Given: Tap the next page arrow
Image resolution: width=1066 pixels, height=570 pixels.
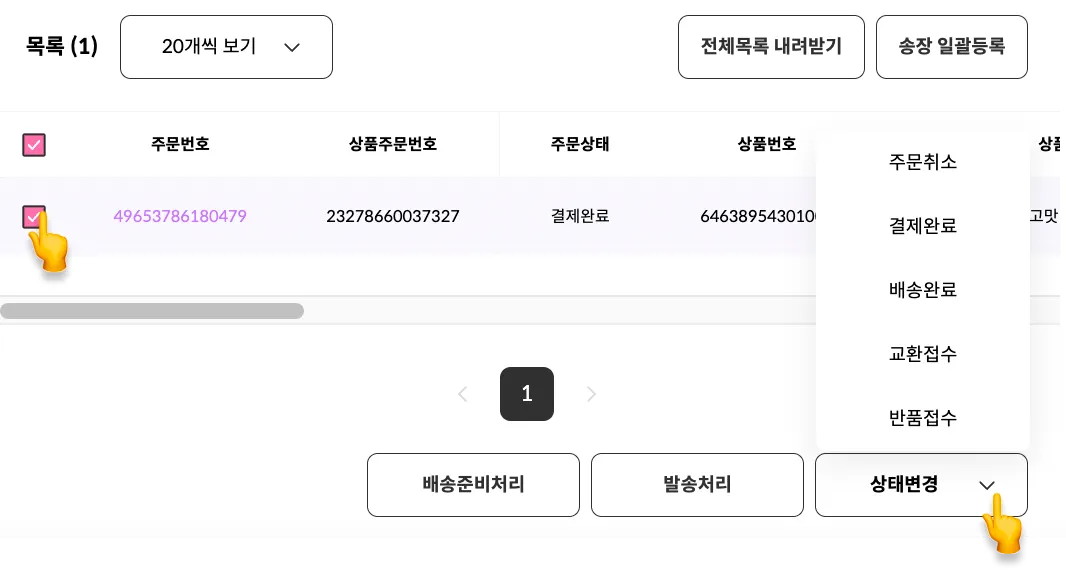Looking at the screenshot, I should click(x=591, y=394).
